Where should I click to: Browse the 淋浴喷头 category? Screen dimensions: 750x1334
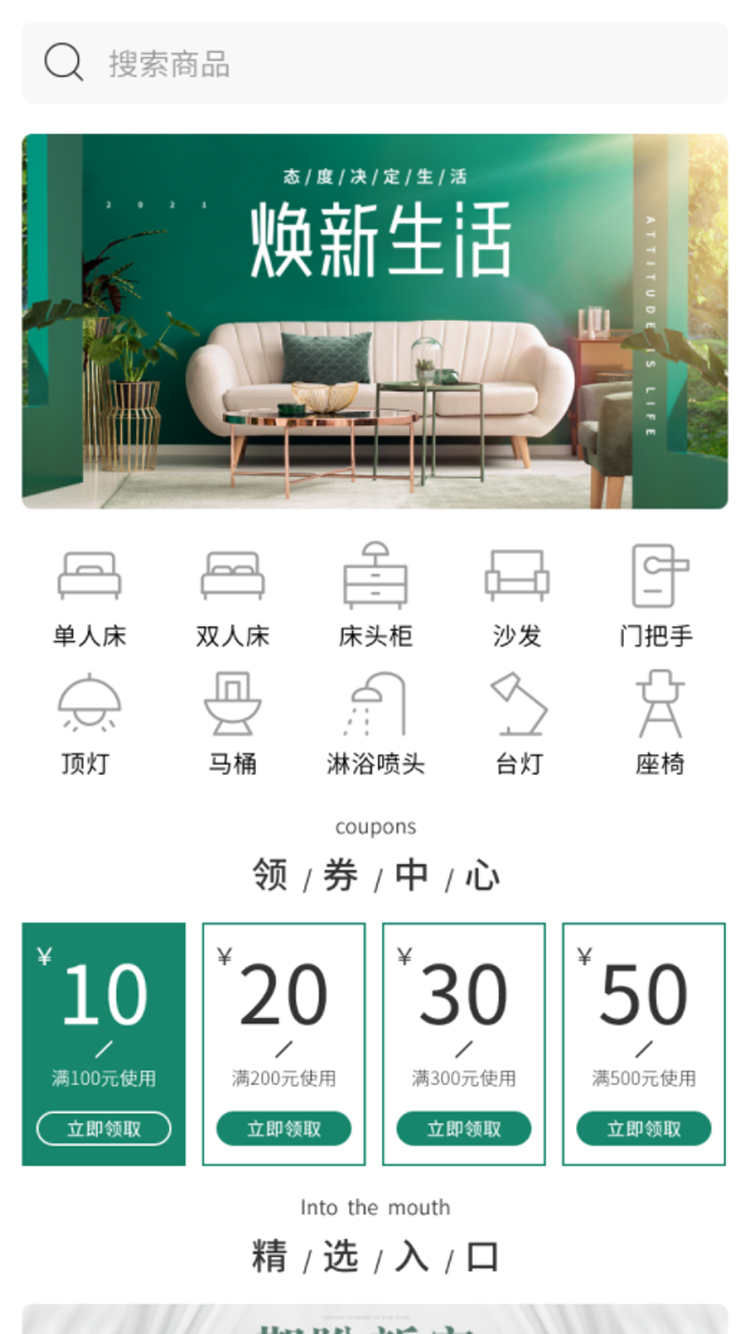point(375,724)
